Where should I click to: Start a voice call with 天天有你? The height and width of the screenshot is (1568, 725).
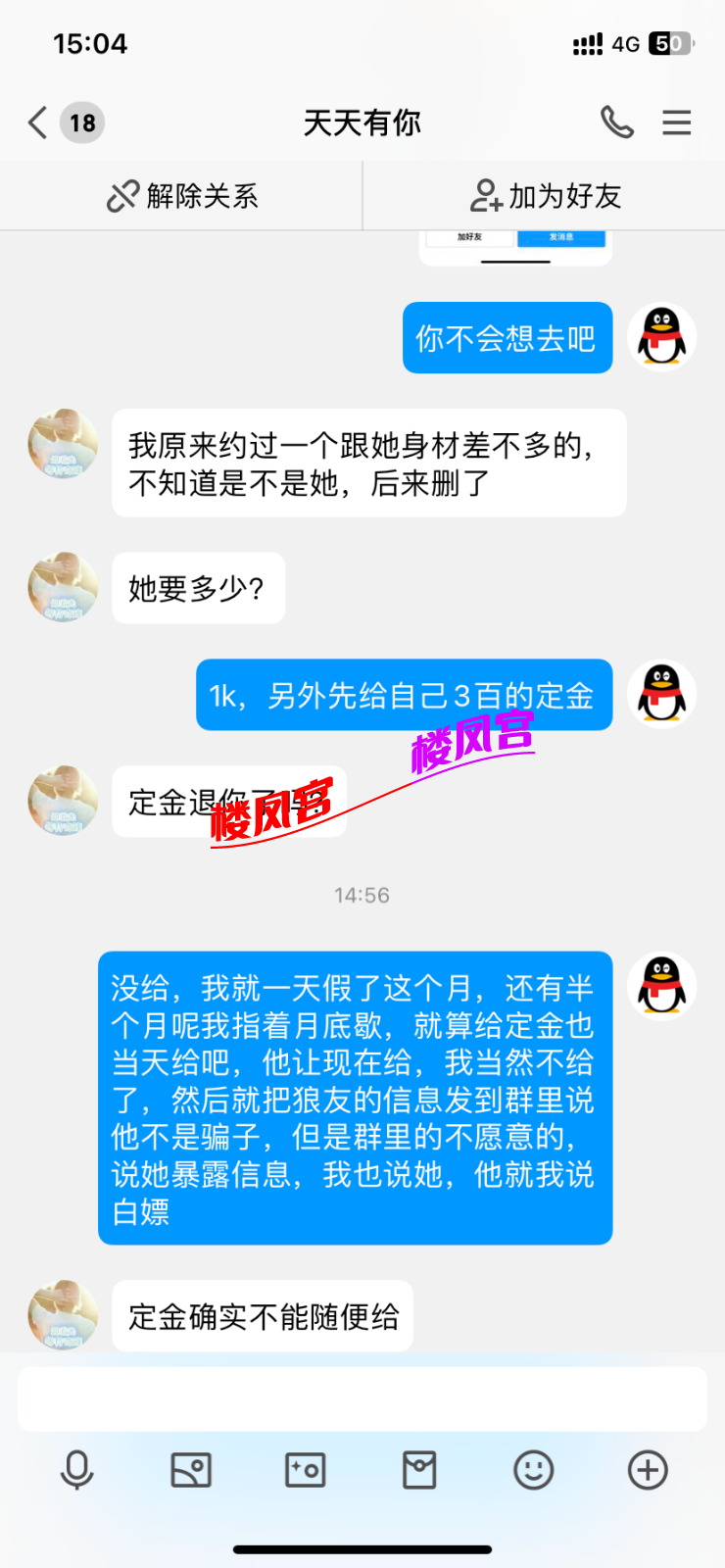pos(616,122)
